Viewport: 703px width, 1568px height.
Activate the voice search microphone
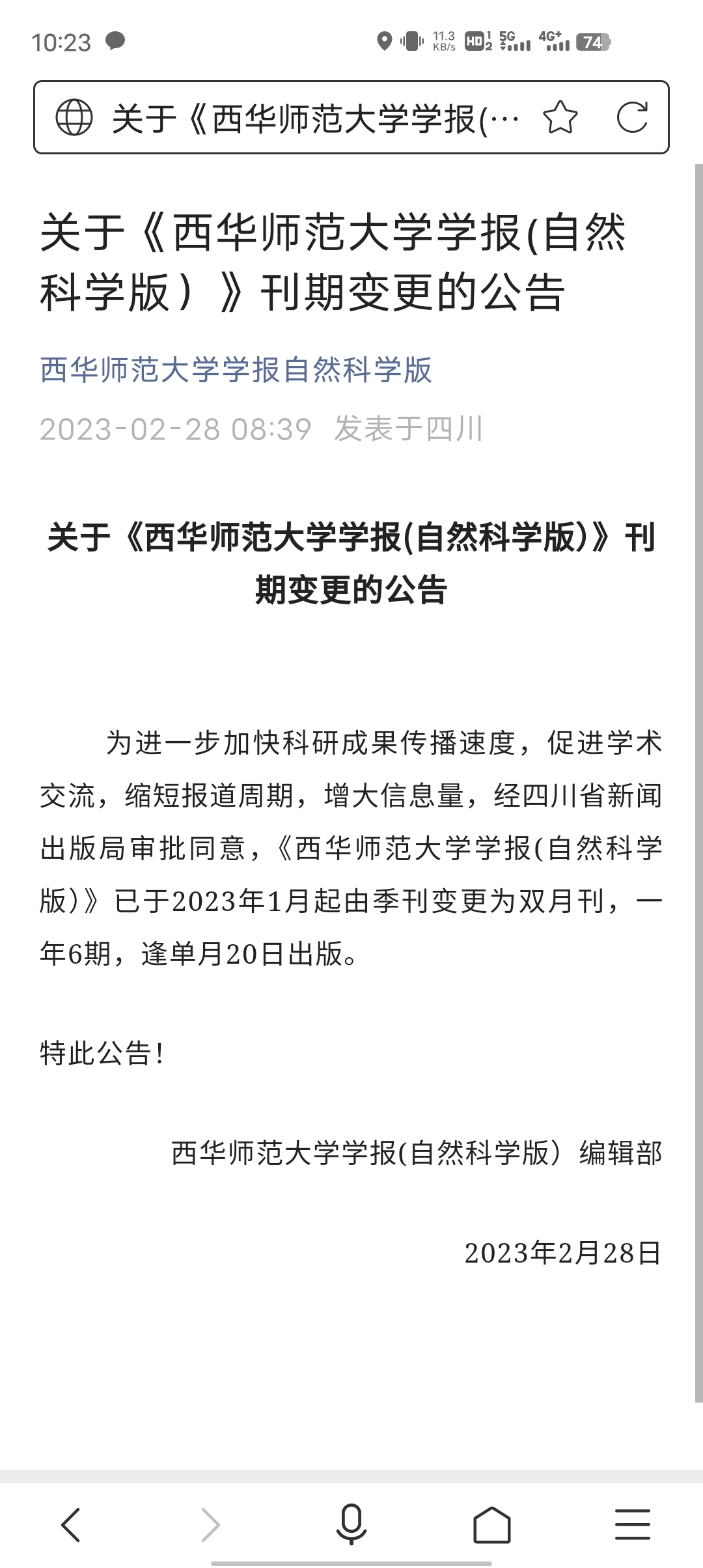coord(351,1524)
